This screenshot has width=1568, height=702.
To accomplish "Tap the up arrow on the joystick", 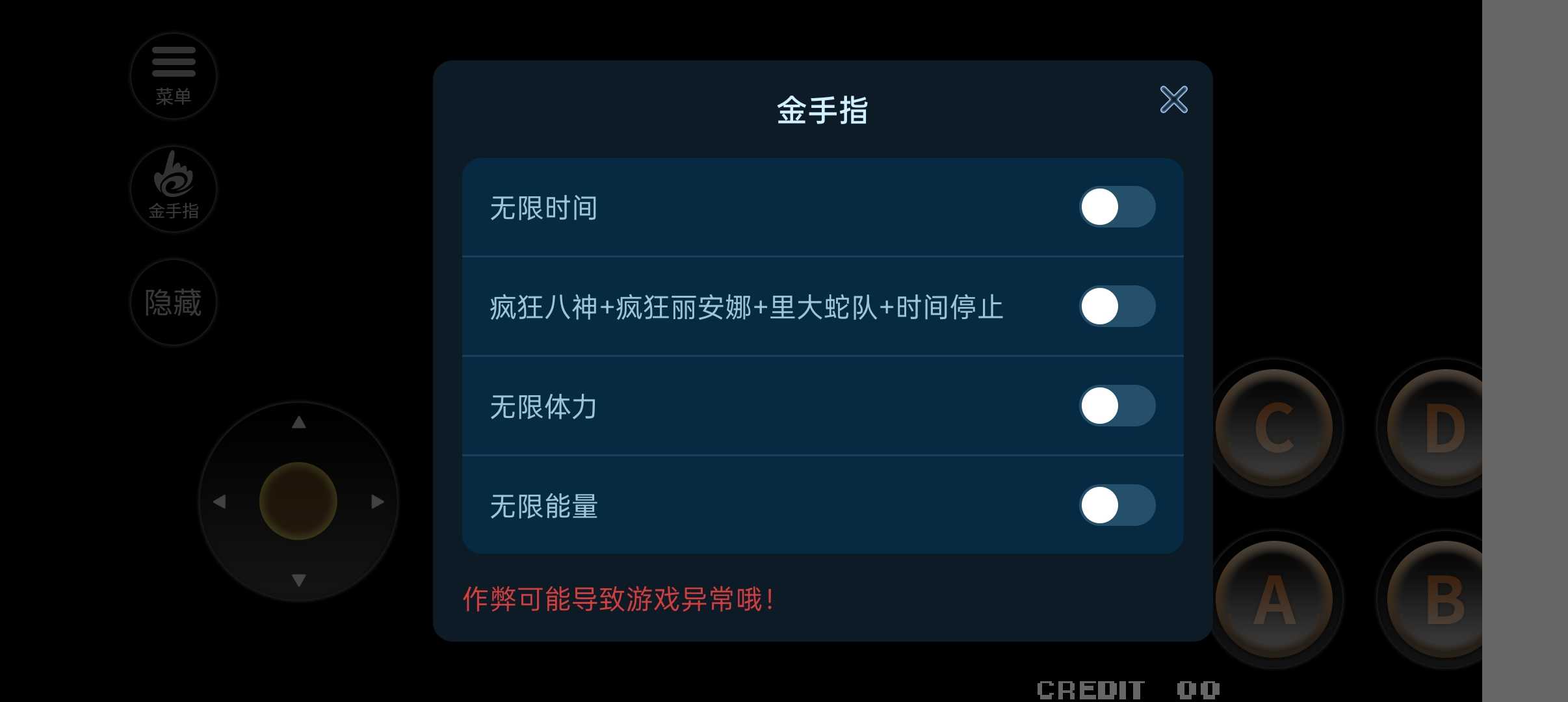I will [298, 422].
